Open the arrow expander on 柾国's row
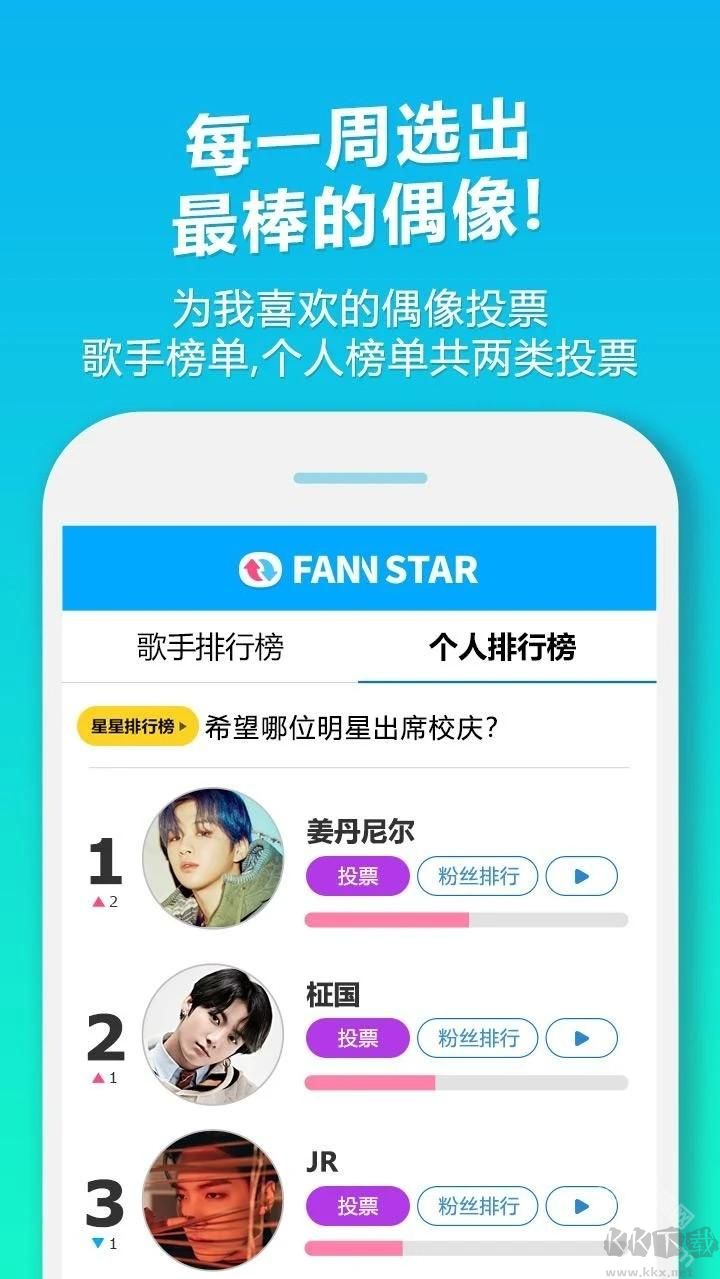 click(x=582, y=1038)
